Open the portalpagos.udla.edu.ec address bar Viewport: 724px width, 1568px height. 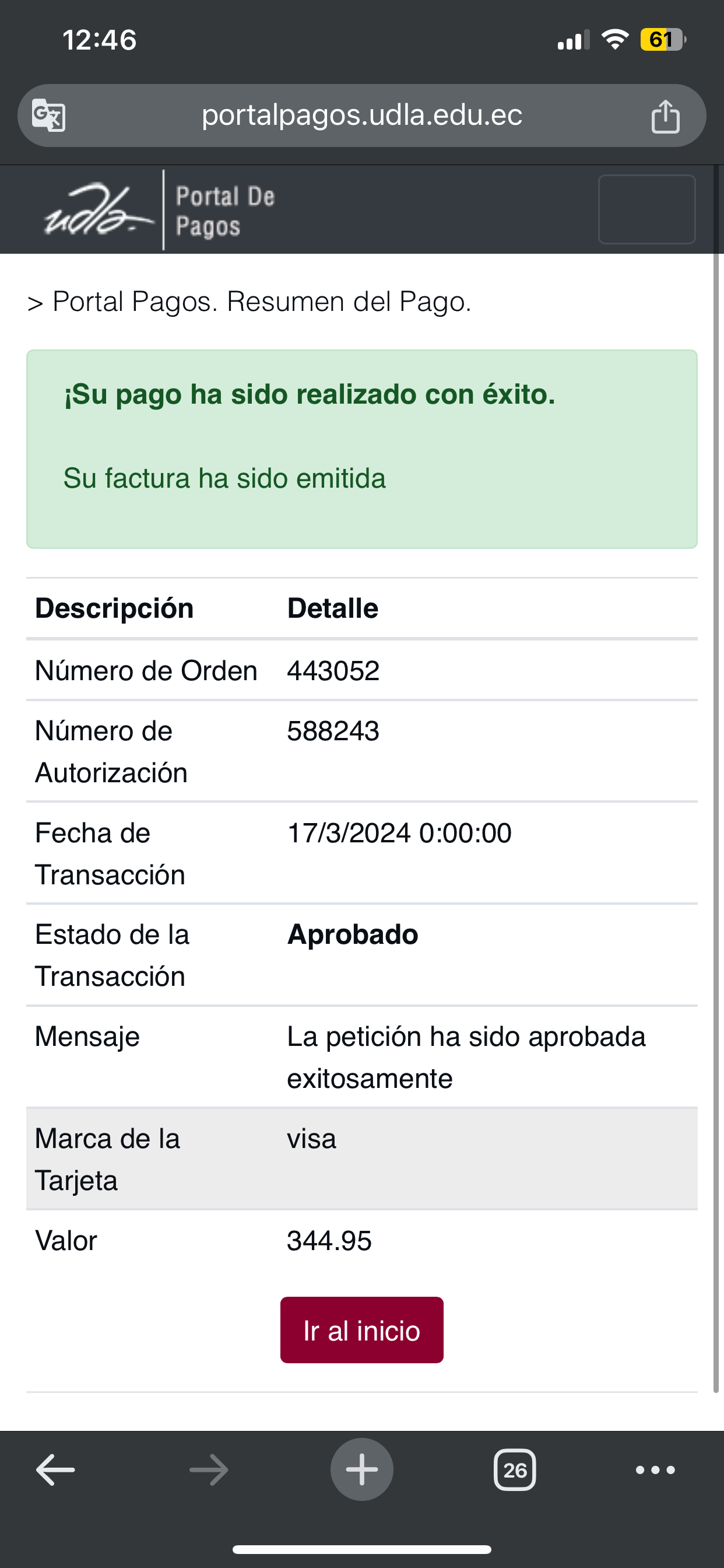pyautogui.click(x=361, y=115)
